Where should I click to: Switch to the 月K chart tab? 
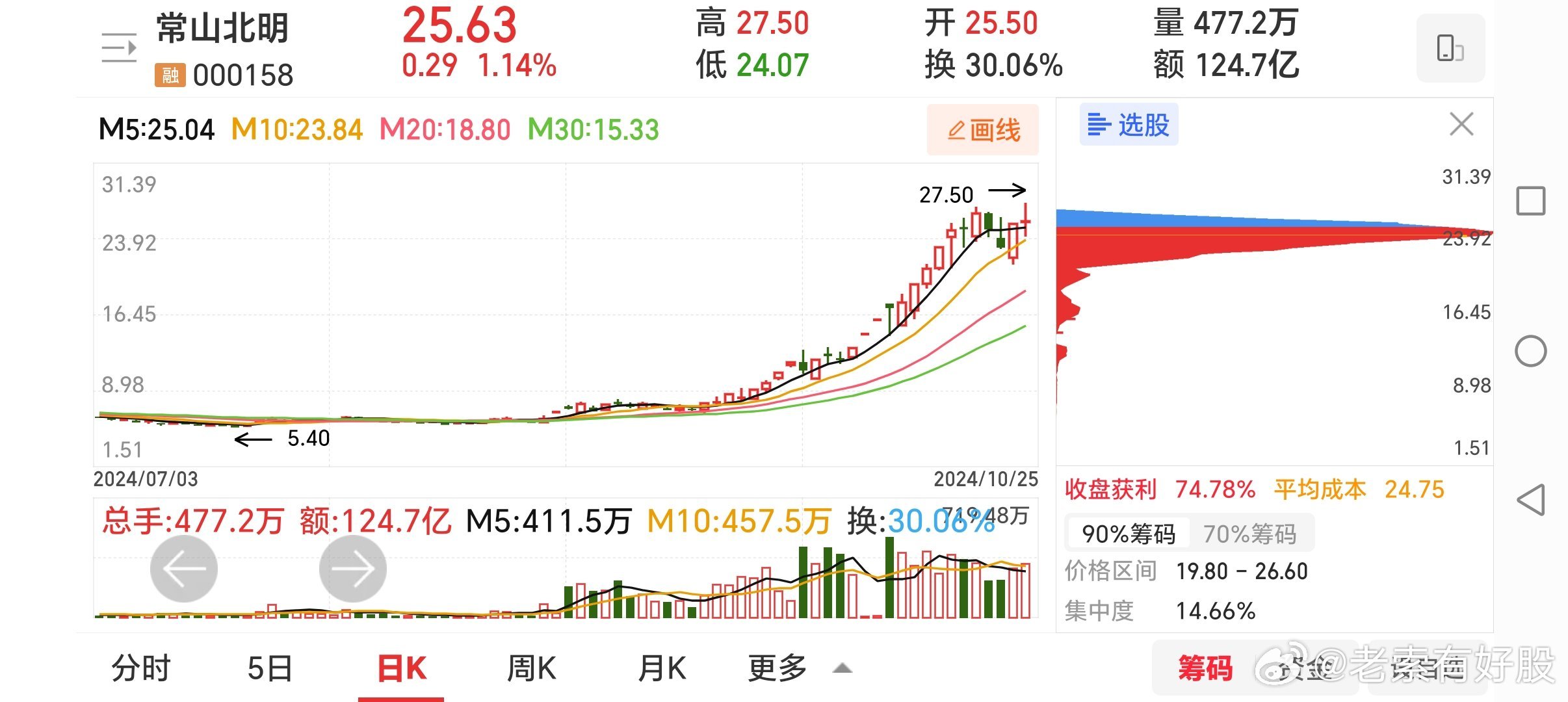coord(662,668)
